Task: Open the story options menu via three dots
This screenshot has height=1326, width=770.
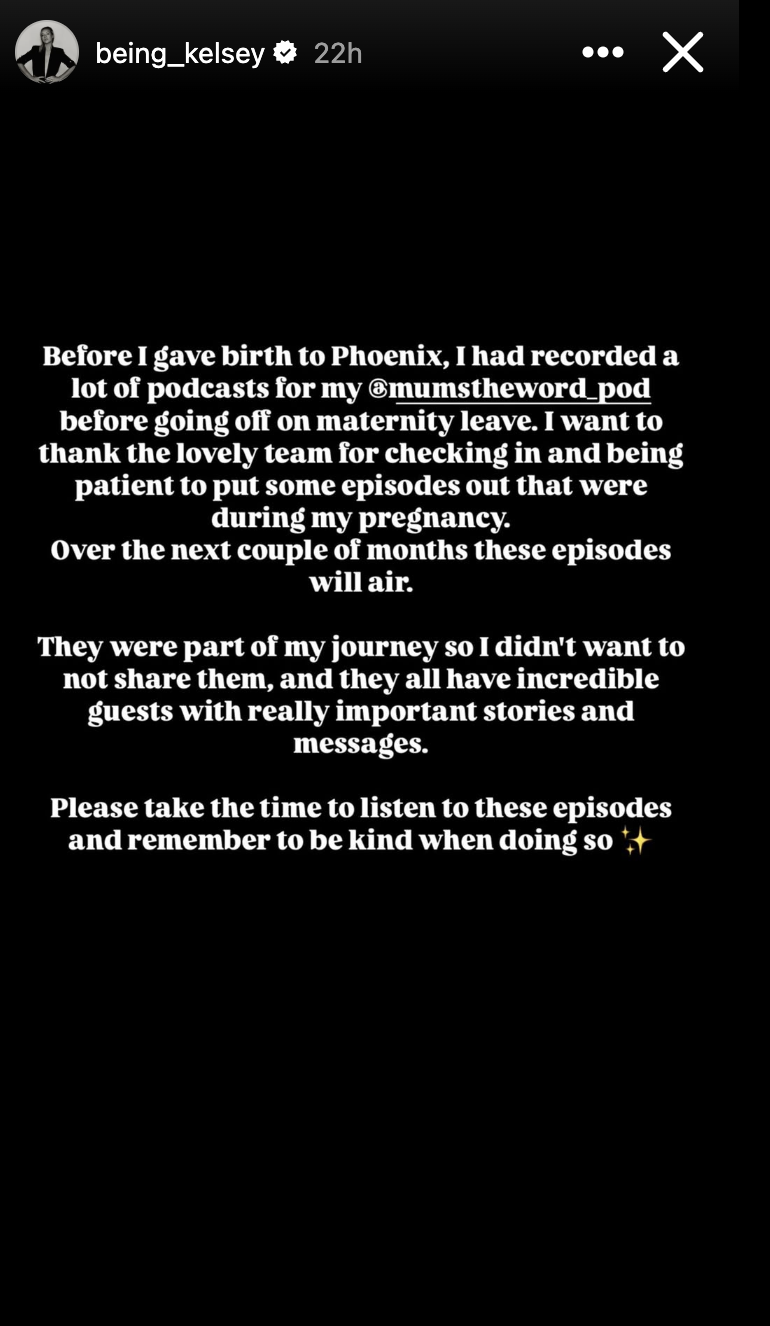Action: pos(602,52)
